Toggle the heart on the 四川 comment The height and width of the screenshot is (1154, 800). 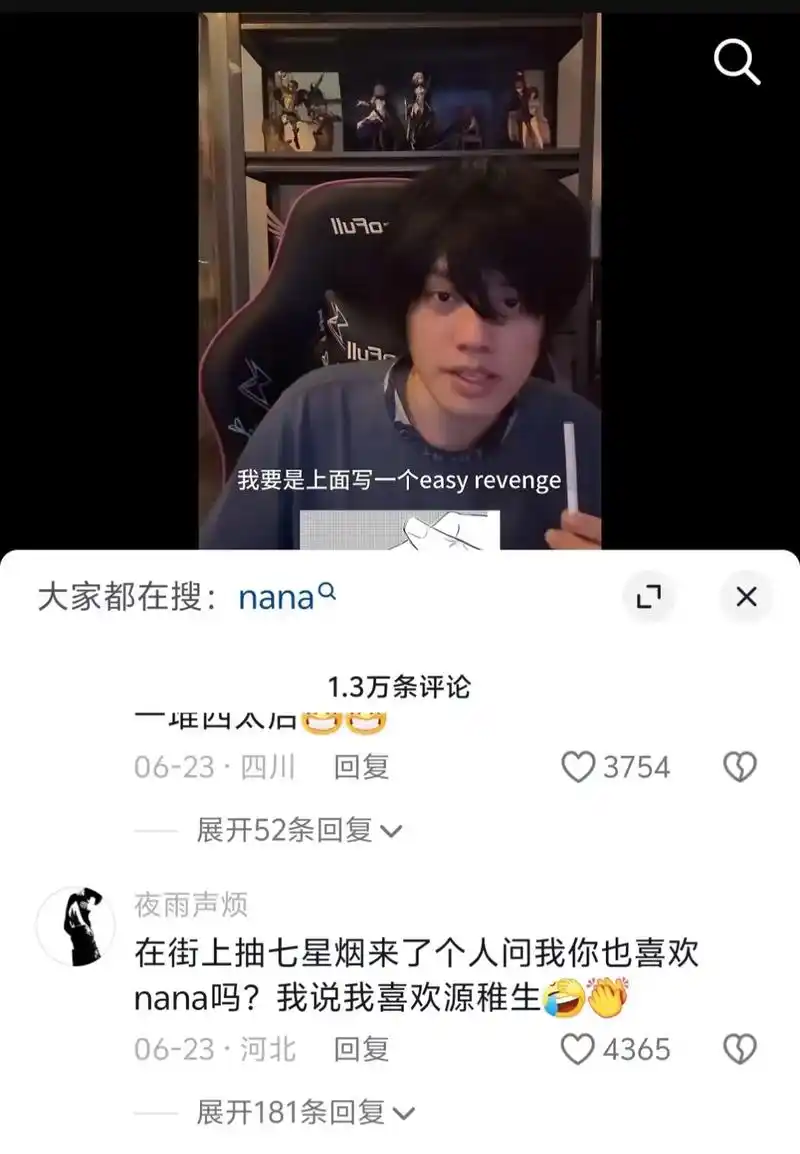578,767
